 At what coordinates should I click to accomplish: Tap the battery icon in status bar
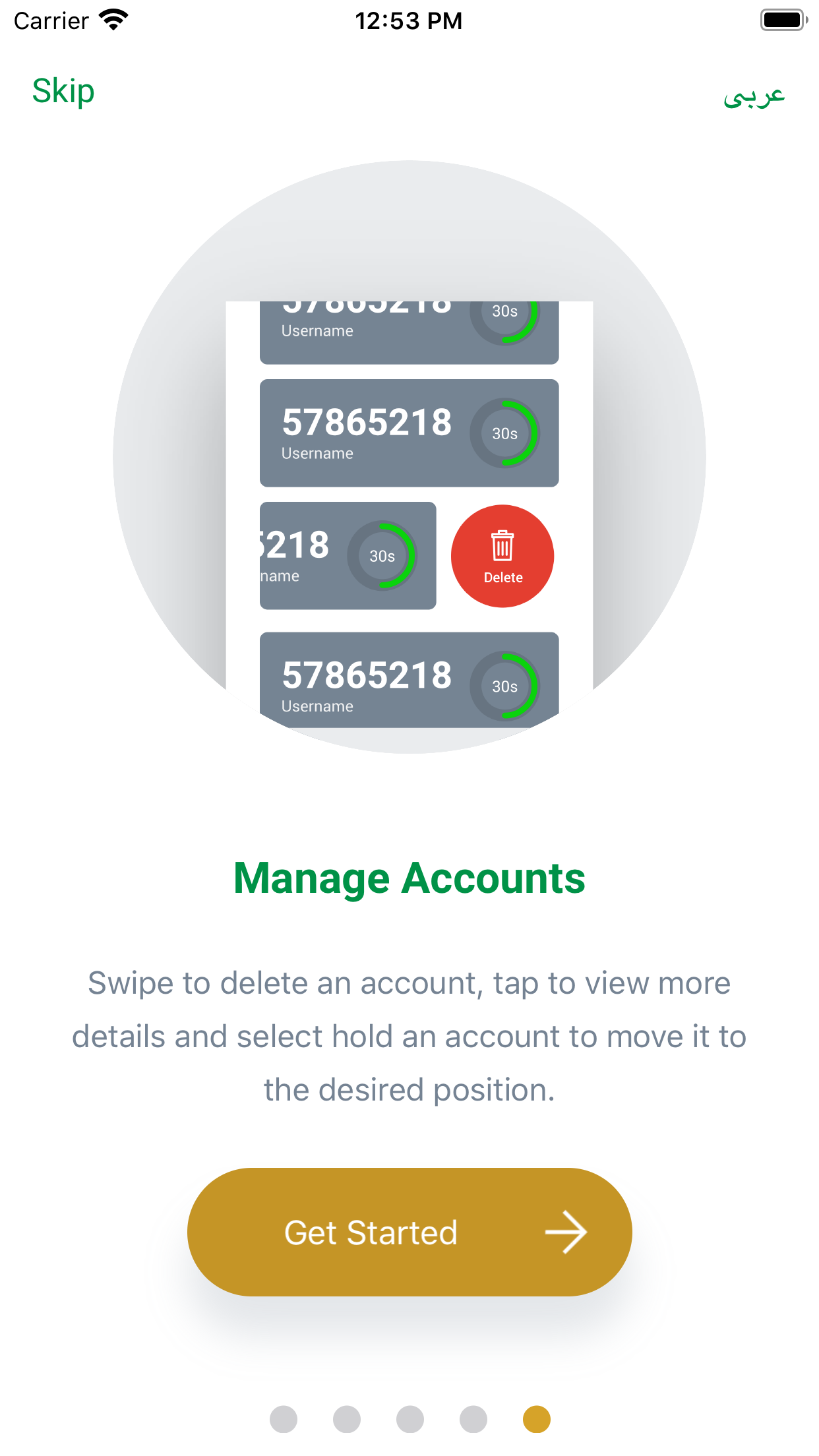(783, 19)
